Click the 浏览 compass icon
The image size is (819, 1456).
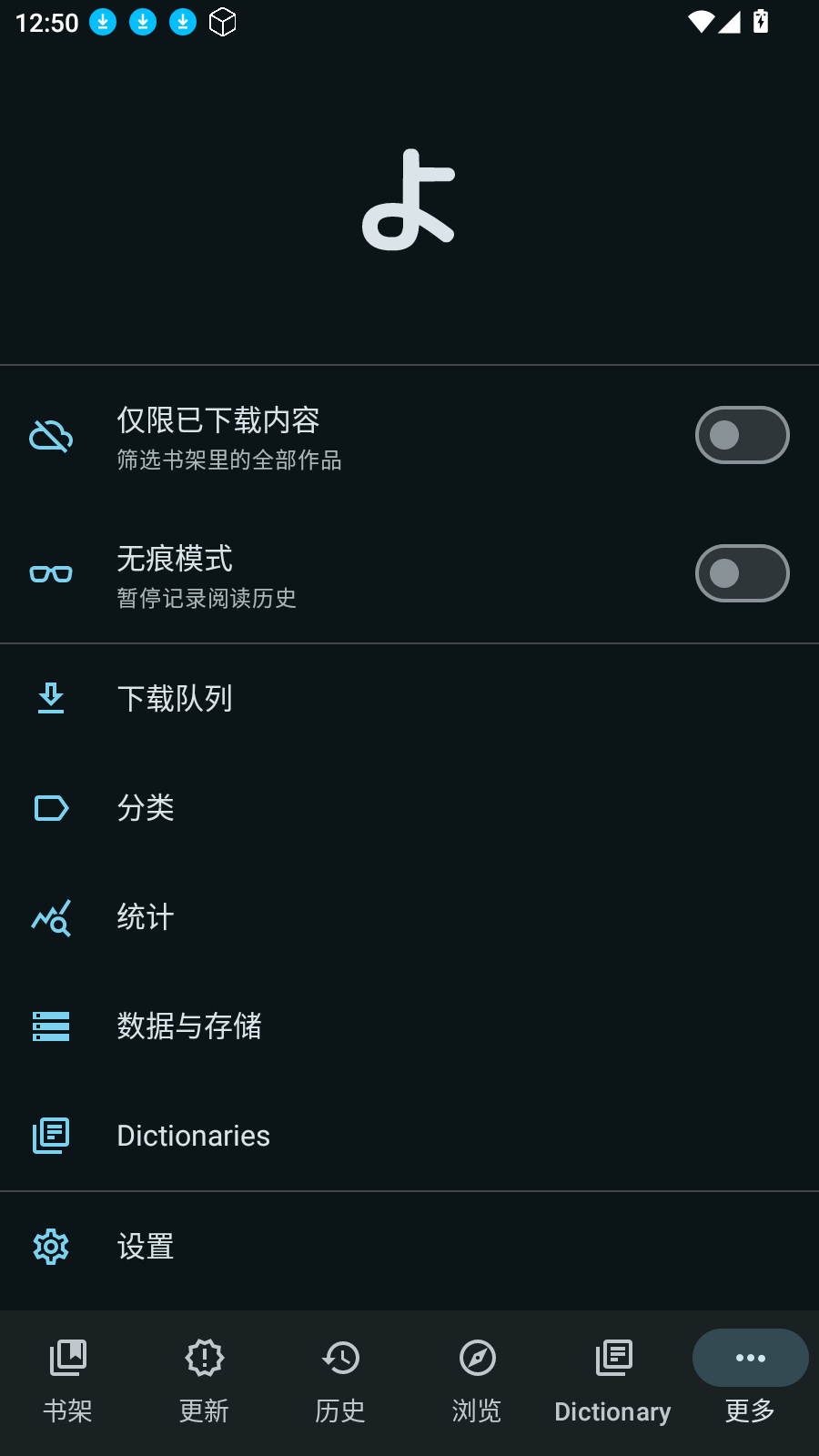pos(477,1357)
